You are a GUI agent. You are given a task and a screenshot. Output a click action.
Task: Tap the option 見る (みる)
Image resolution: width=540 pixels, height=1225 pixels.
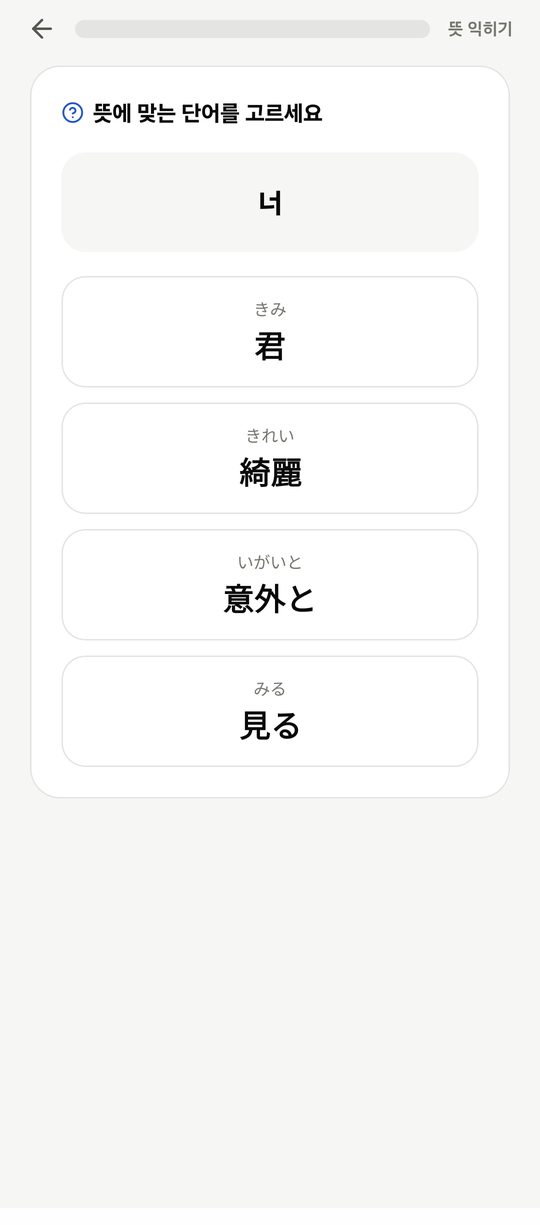(x=270, y=711)
